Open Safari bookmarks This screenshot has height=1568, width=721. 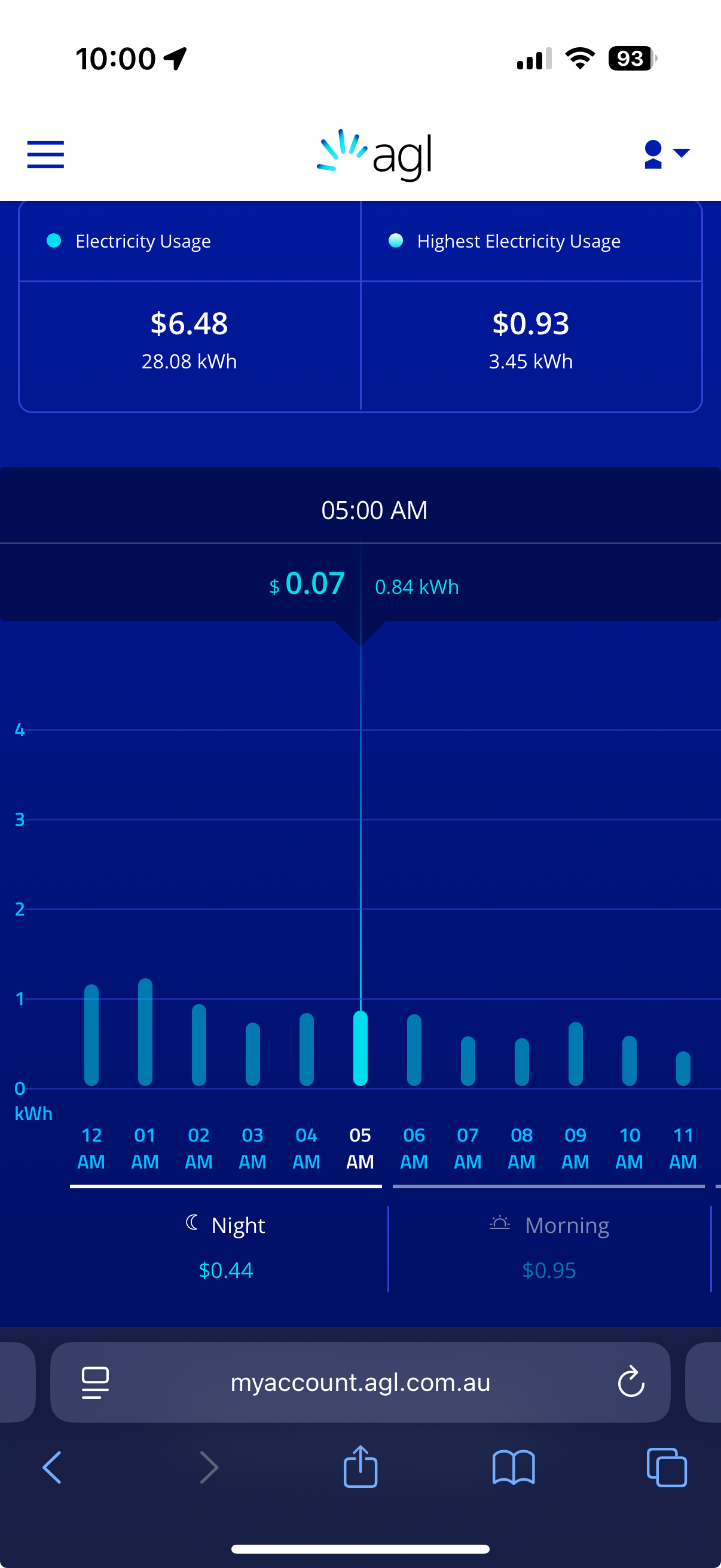514,1467
